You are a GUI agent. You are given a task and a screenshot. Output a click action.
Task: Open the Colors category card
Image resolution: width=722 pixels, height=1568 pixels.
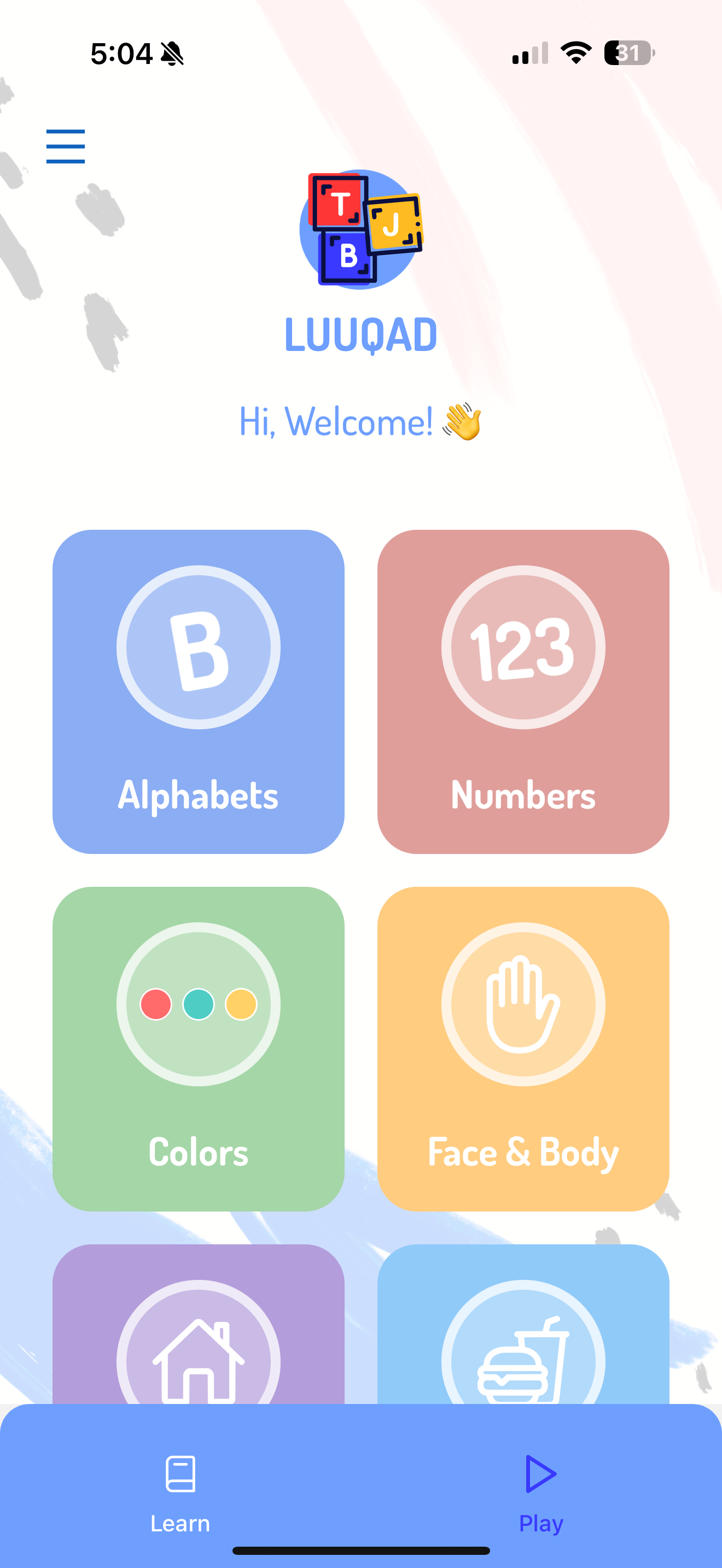[199, 1047]
